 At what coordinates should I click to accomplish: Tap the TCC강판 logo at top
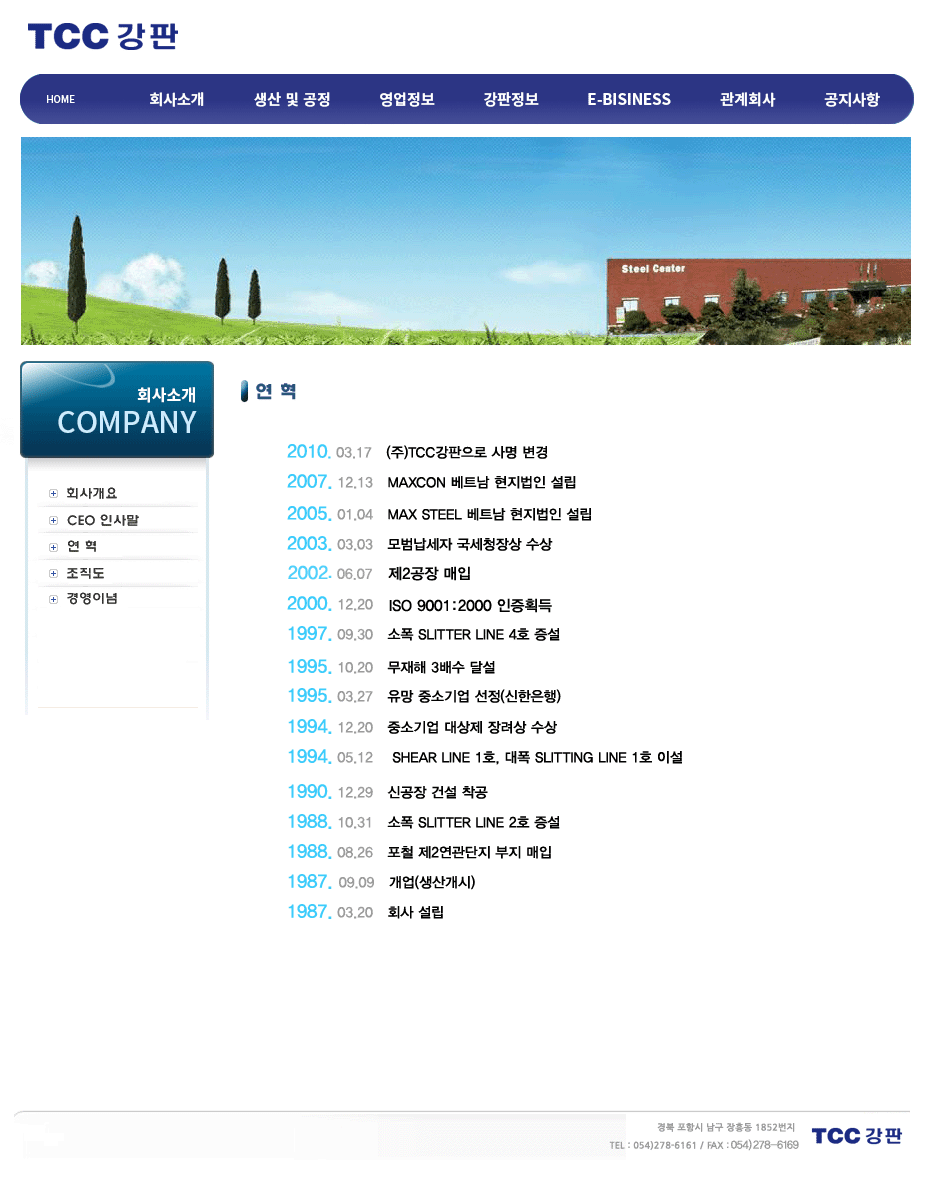point(102,37)
